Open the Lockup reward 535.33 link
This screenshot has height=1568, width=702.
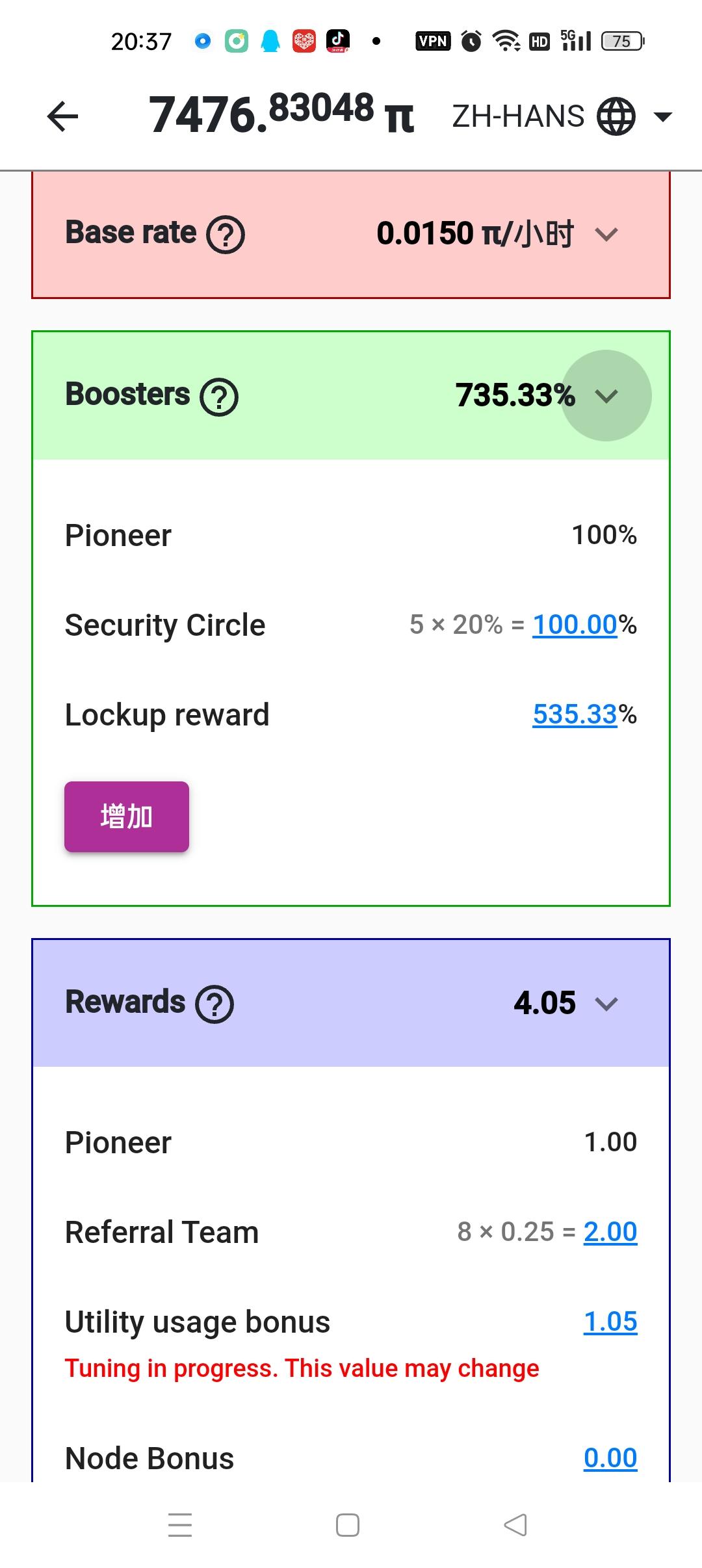(x=575, y=714)
